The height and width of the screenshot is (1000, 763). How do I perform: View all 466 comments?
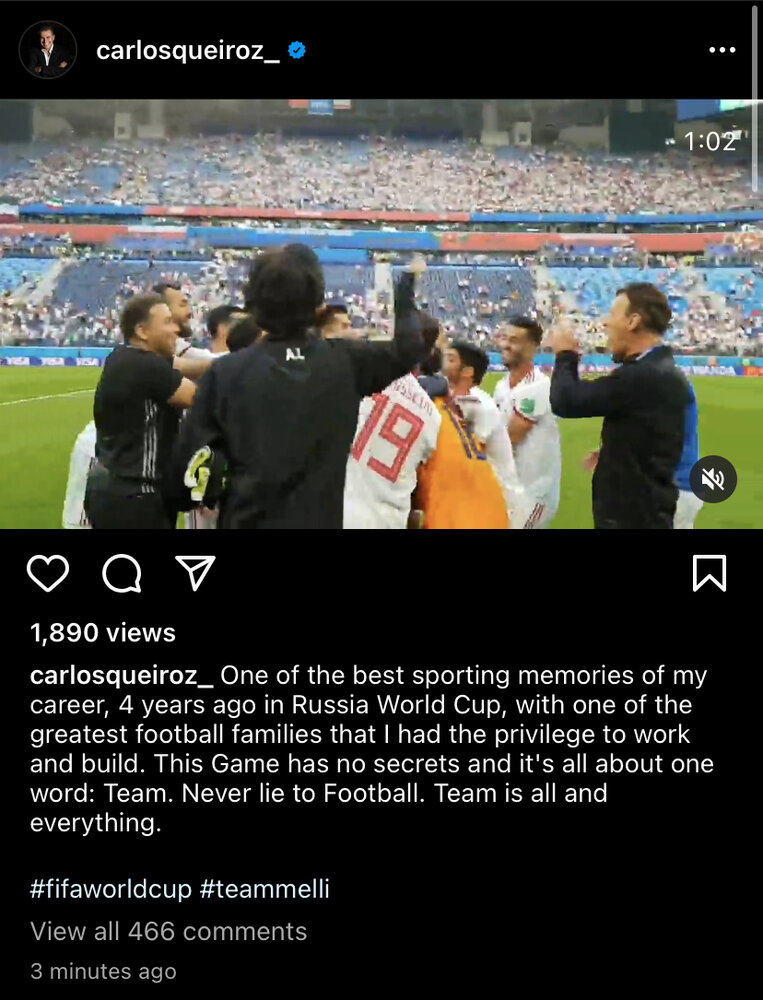point(168,931)
